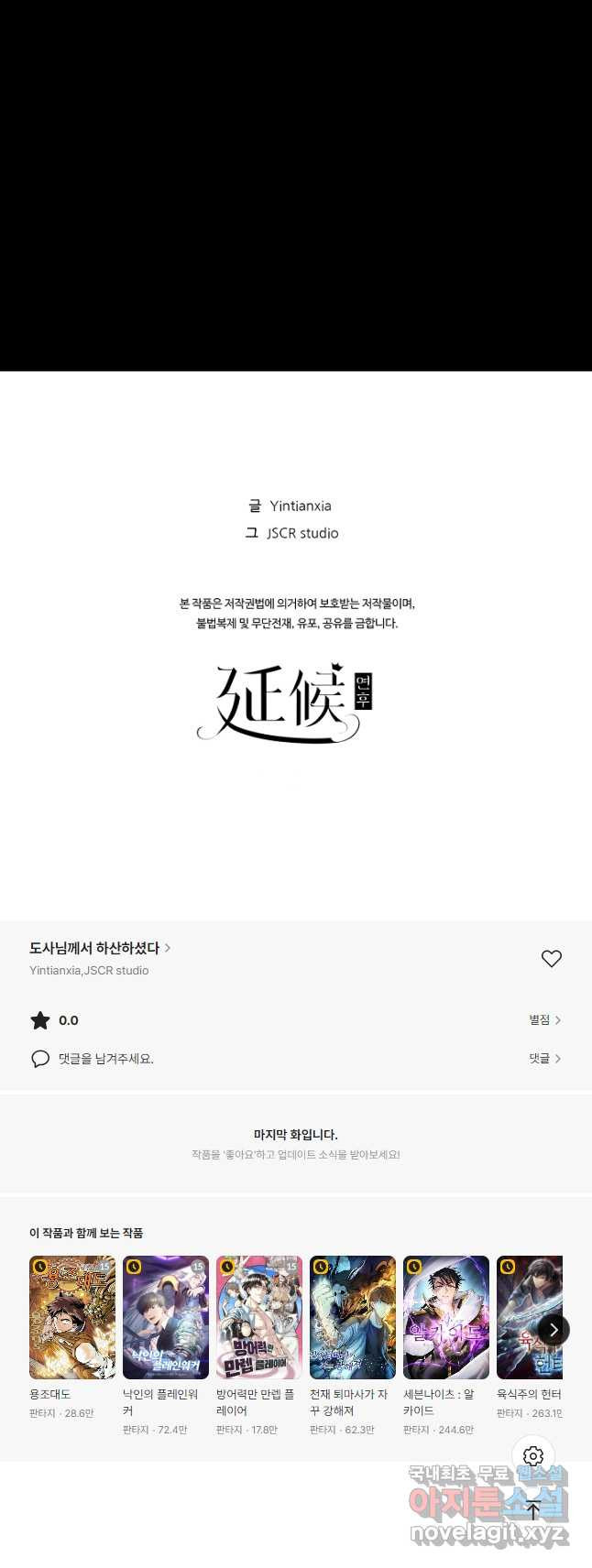
Task: Open 낙인의 플레인워커 card
Action: coord(166,1317)
